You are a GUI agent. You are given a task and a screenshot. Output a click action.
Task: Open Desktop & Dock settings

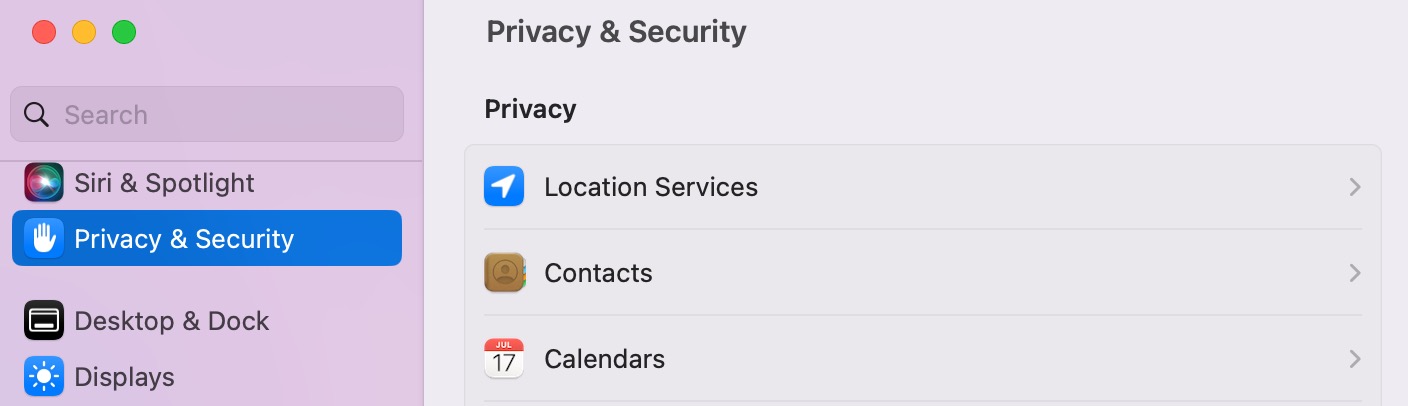(x=171, y=321)
